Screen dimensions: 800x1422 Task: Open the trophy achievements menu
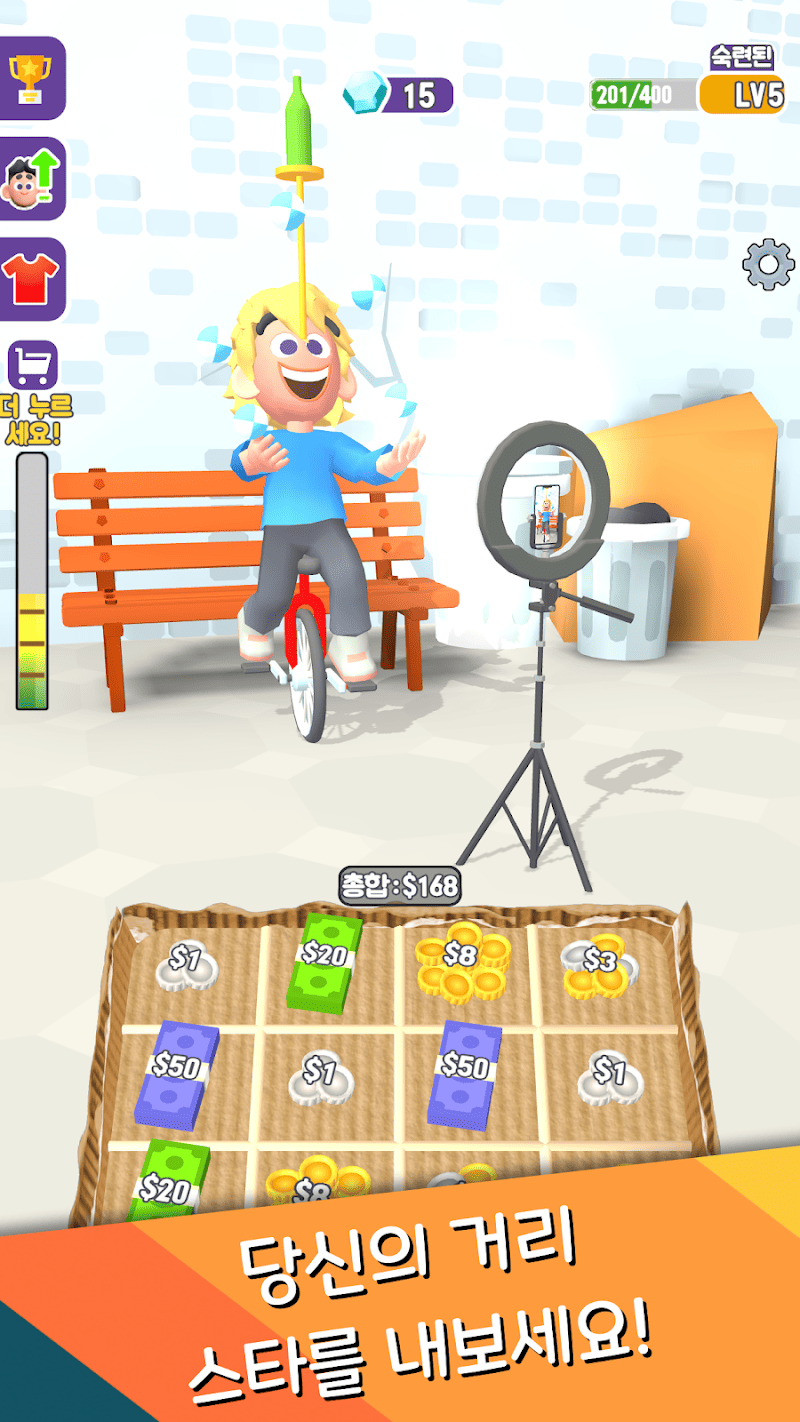31,77
